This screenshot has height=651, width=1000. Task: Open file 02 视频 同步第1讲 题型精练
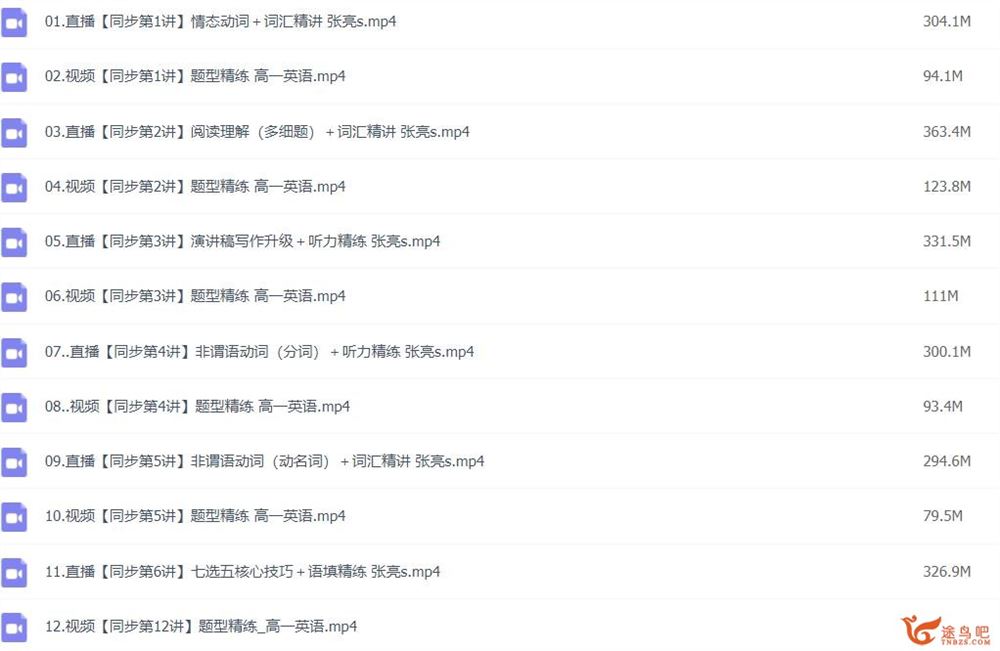tap(195, 76)
